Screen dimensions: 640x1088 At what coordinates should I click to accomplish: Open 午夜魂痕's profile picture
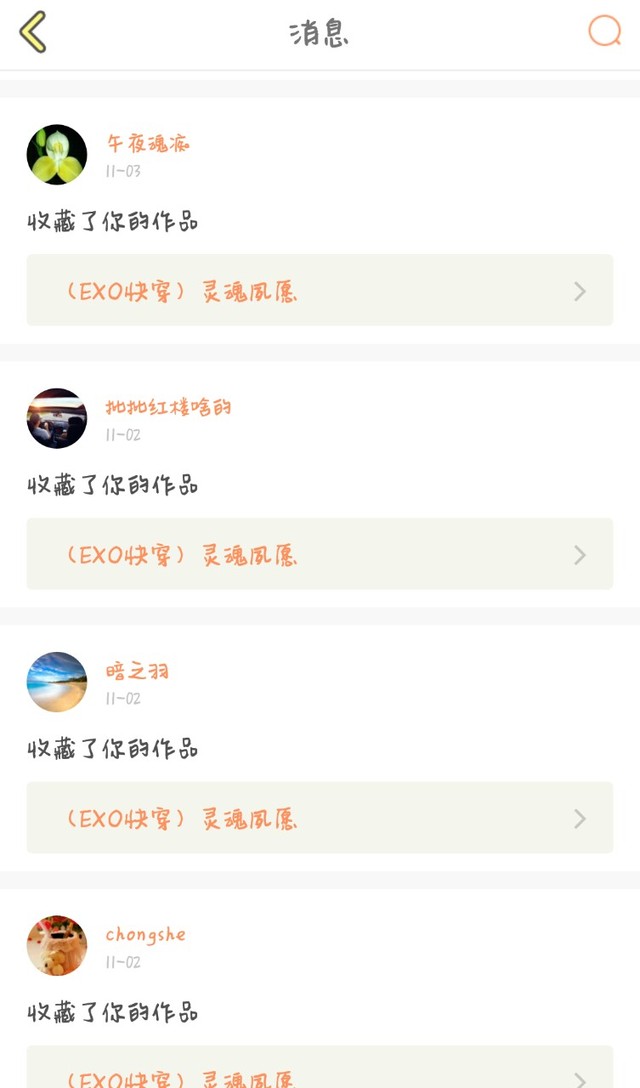pos(57,155)
